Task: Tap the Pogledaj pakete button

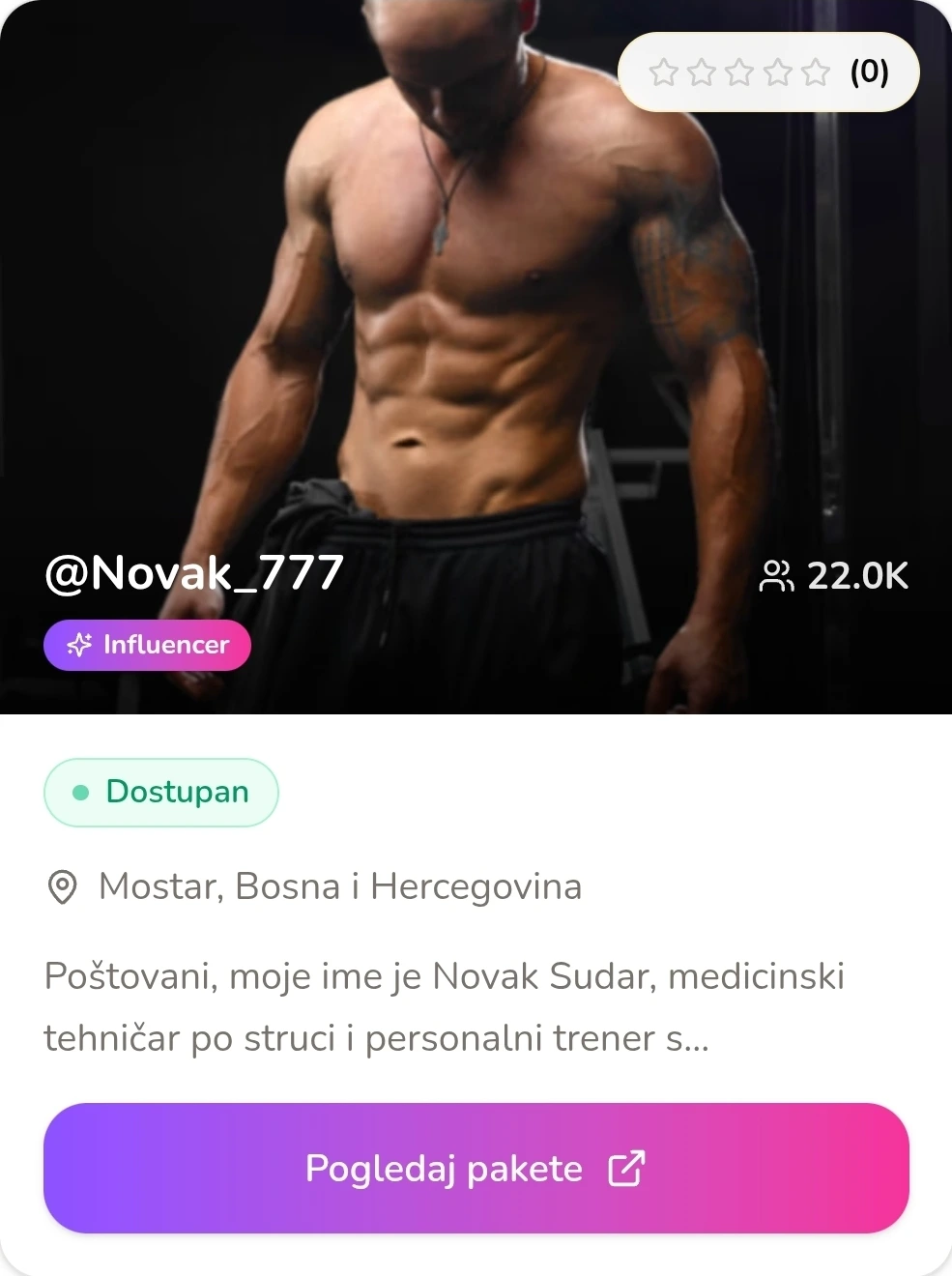Action: [476, 1168]
